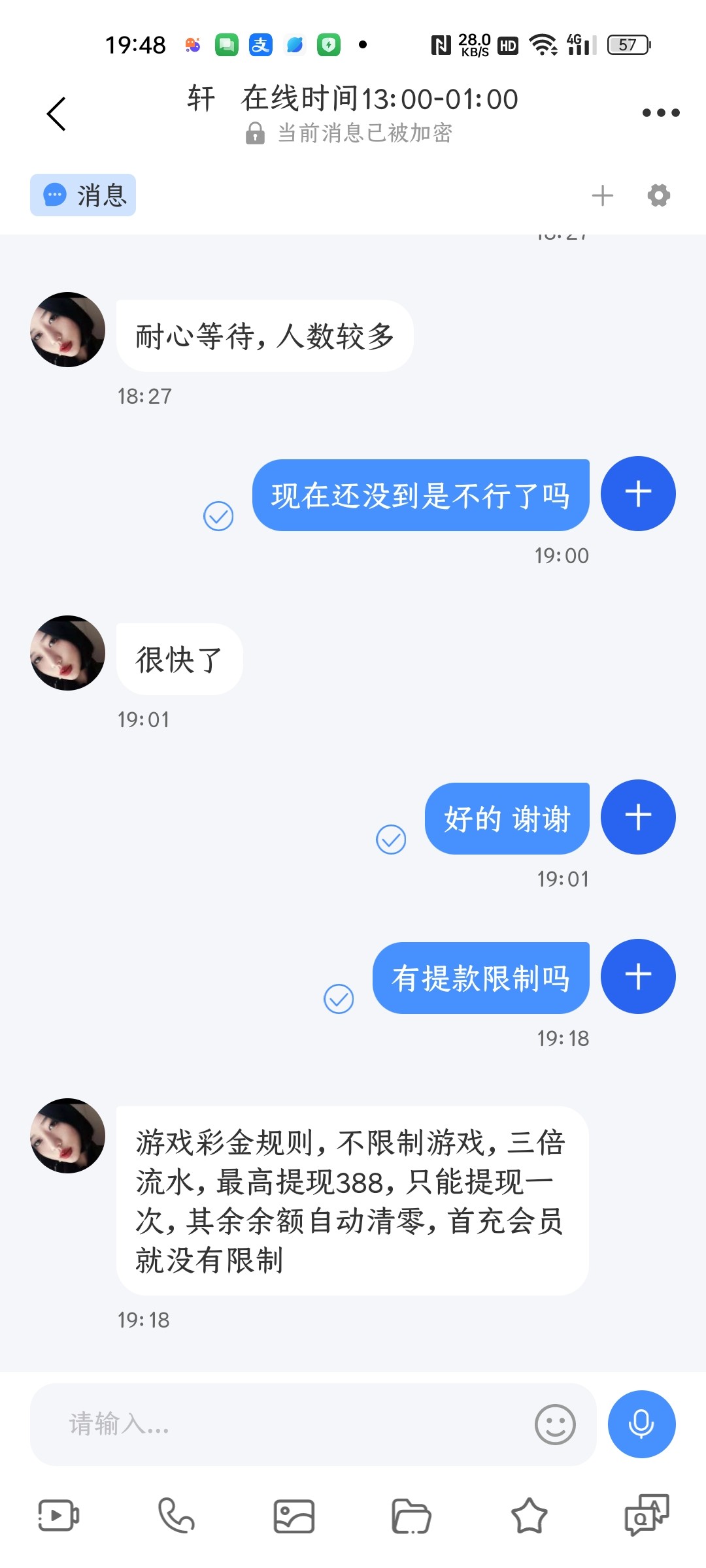Viewport: 706px width, 1568px height.
Task: Tap the plus button beside 好的 谢谢
Action: pyautogui.click(x=638, y=817)
